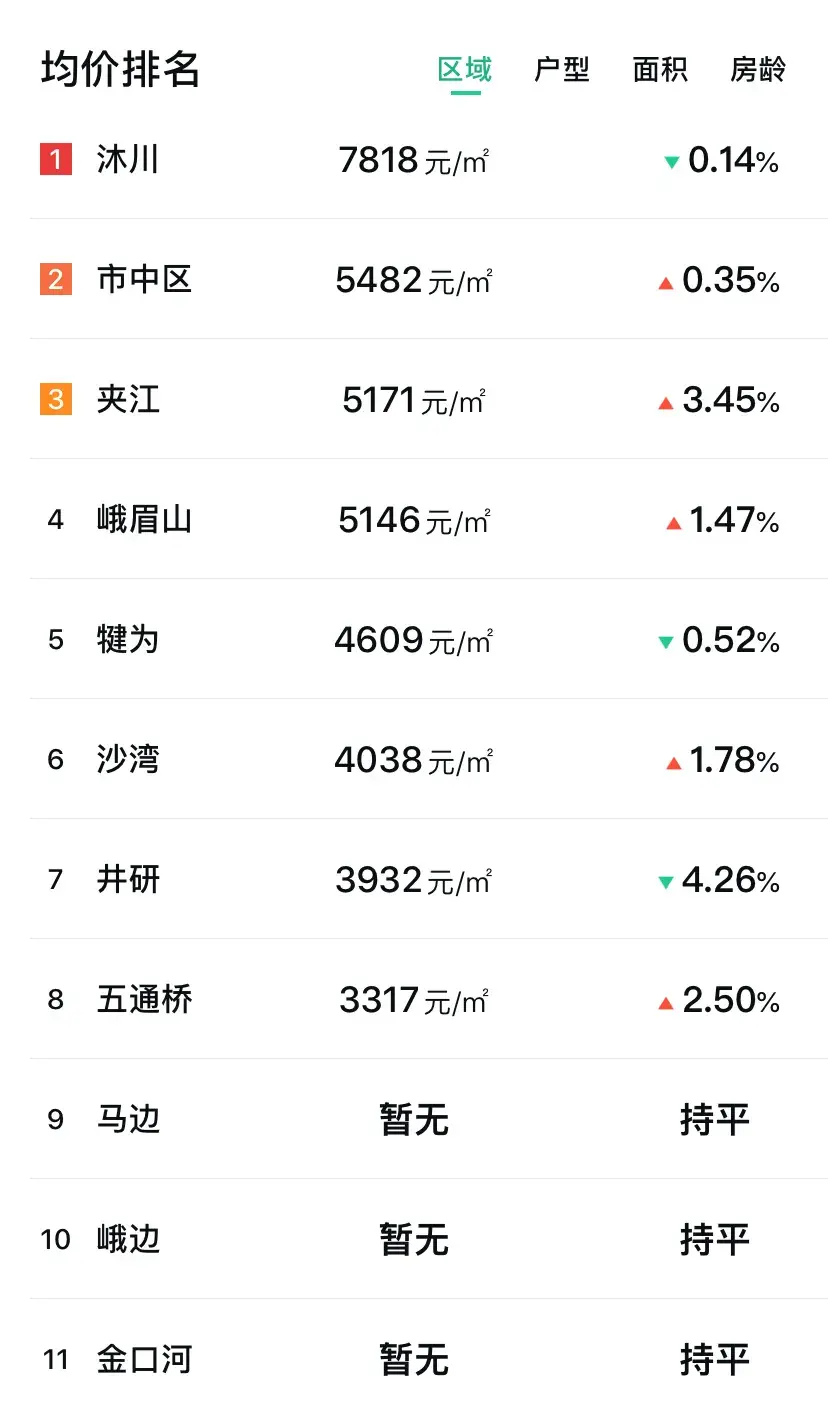
Task: Switch to the 面积 tab
Action: tap(660, 70)
